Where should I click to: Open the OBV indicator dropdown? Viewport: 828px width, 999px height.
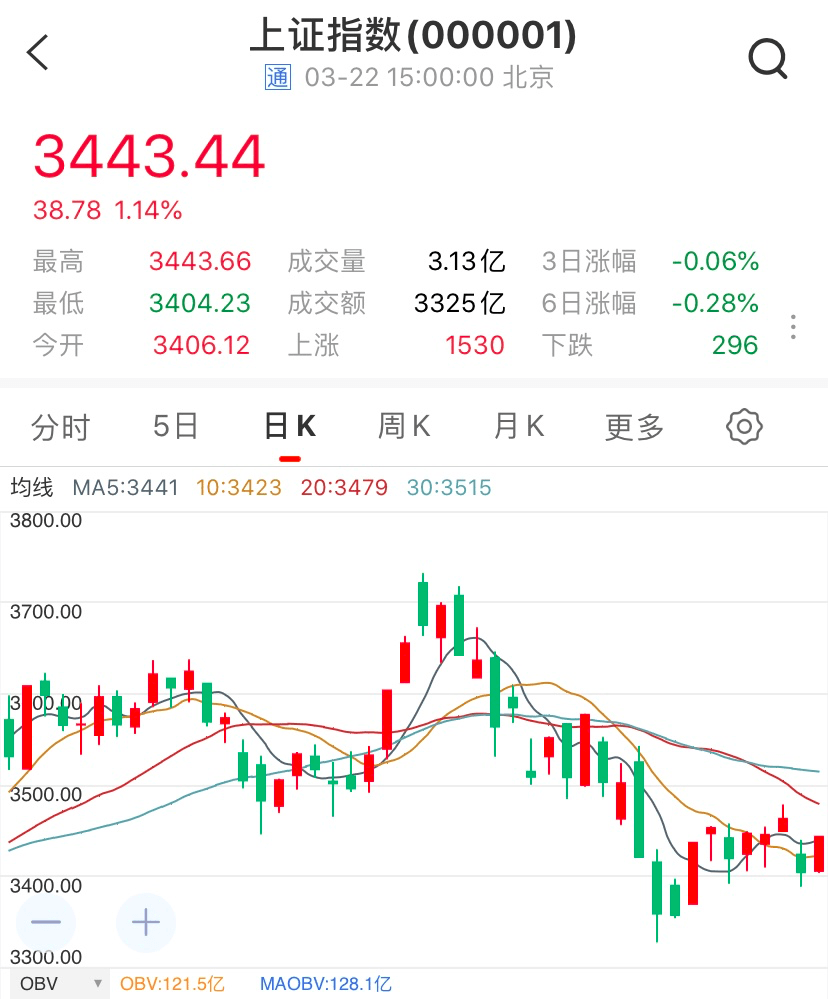pos(60,984)
